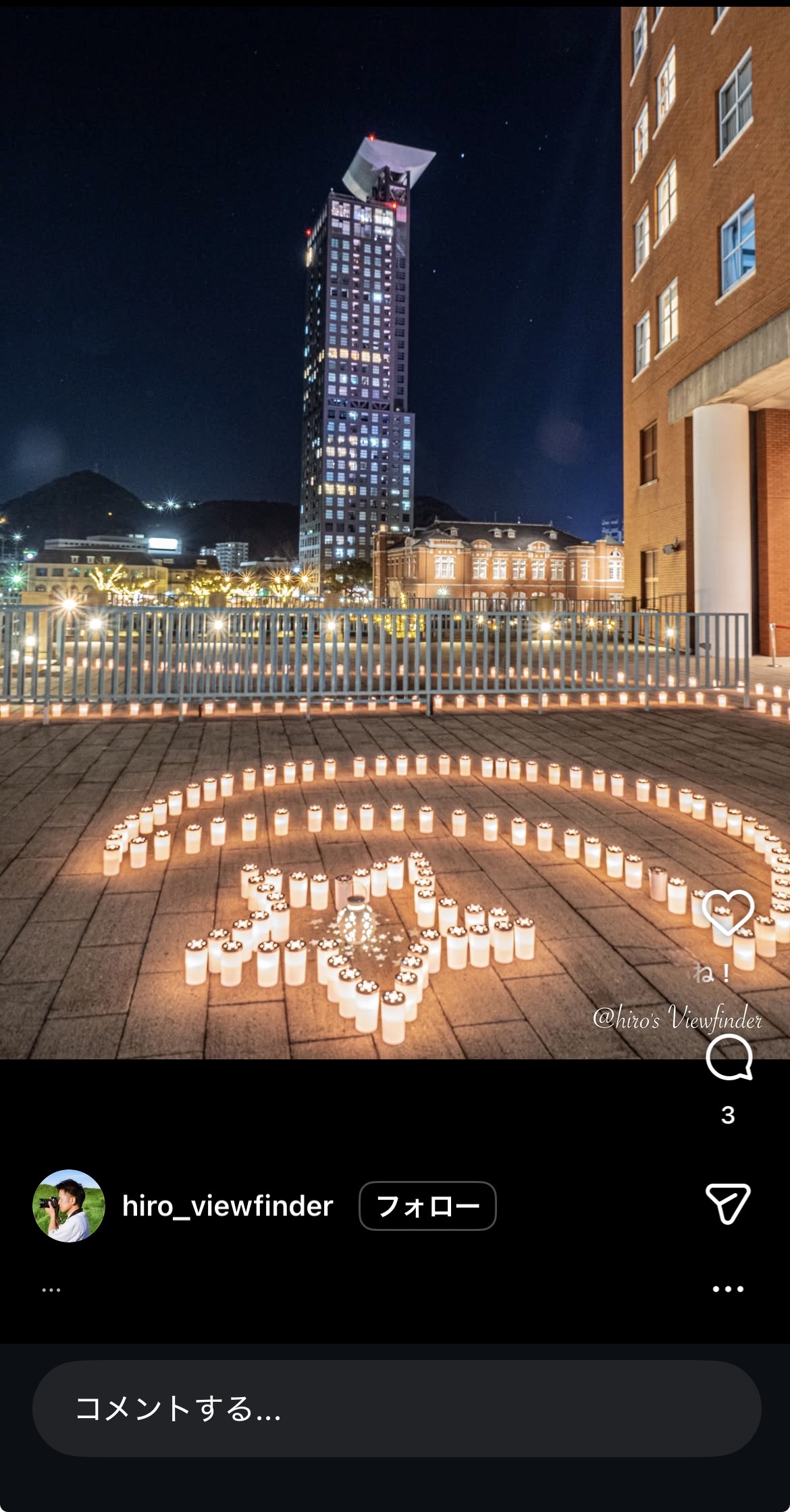The width and height of the screenshot is (790, 1512).
Task: Like this post with the heart icon
Action: 728,911
